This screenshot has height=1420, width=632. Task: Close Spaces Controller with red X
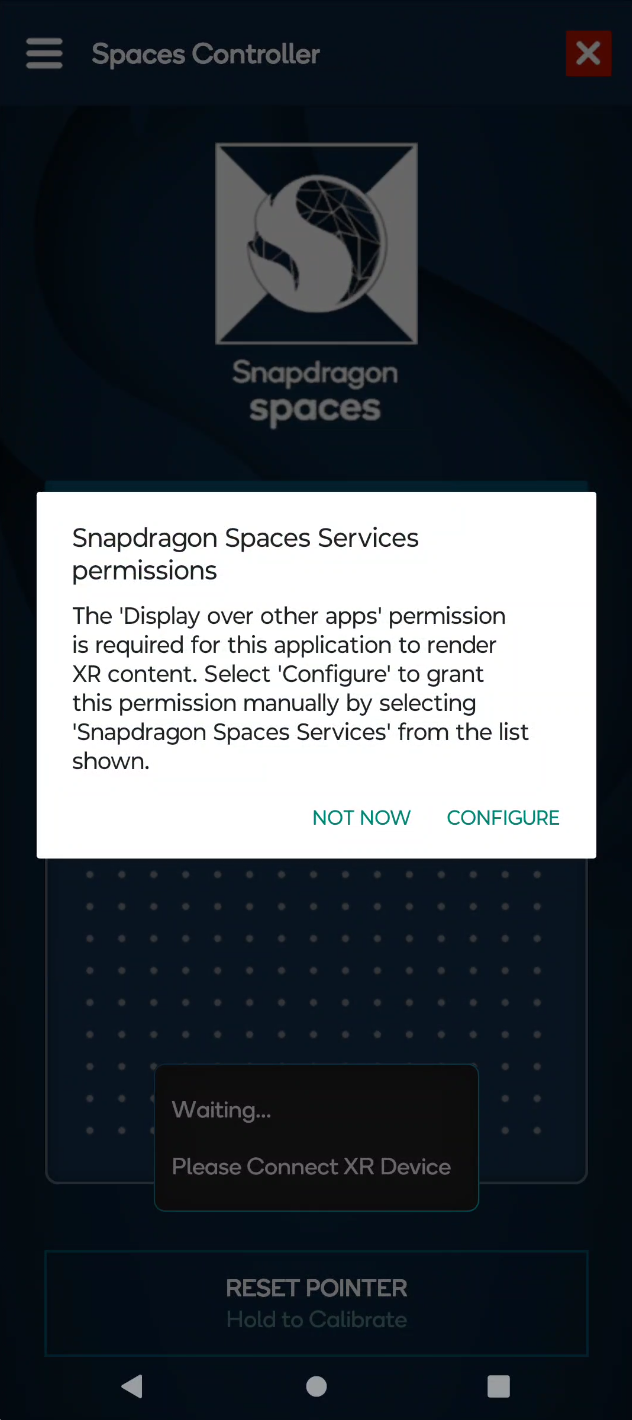click(x=588, y=54)
